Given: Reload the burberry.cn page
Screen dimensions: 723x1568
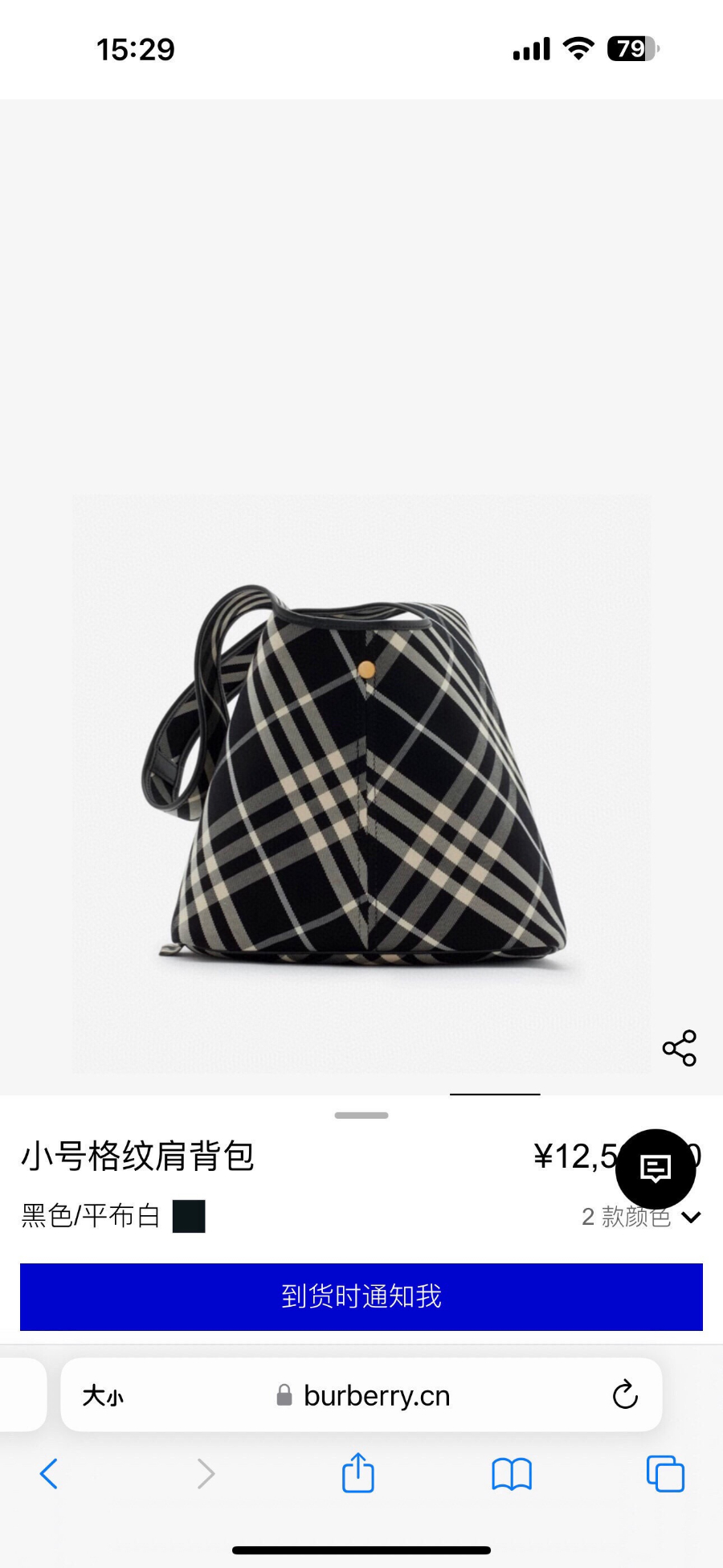Looking at the screenshot, I should [x=624, y=1395].
